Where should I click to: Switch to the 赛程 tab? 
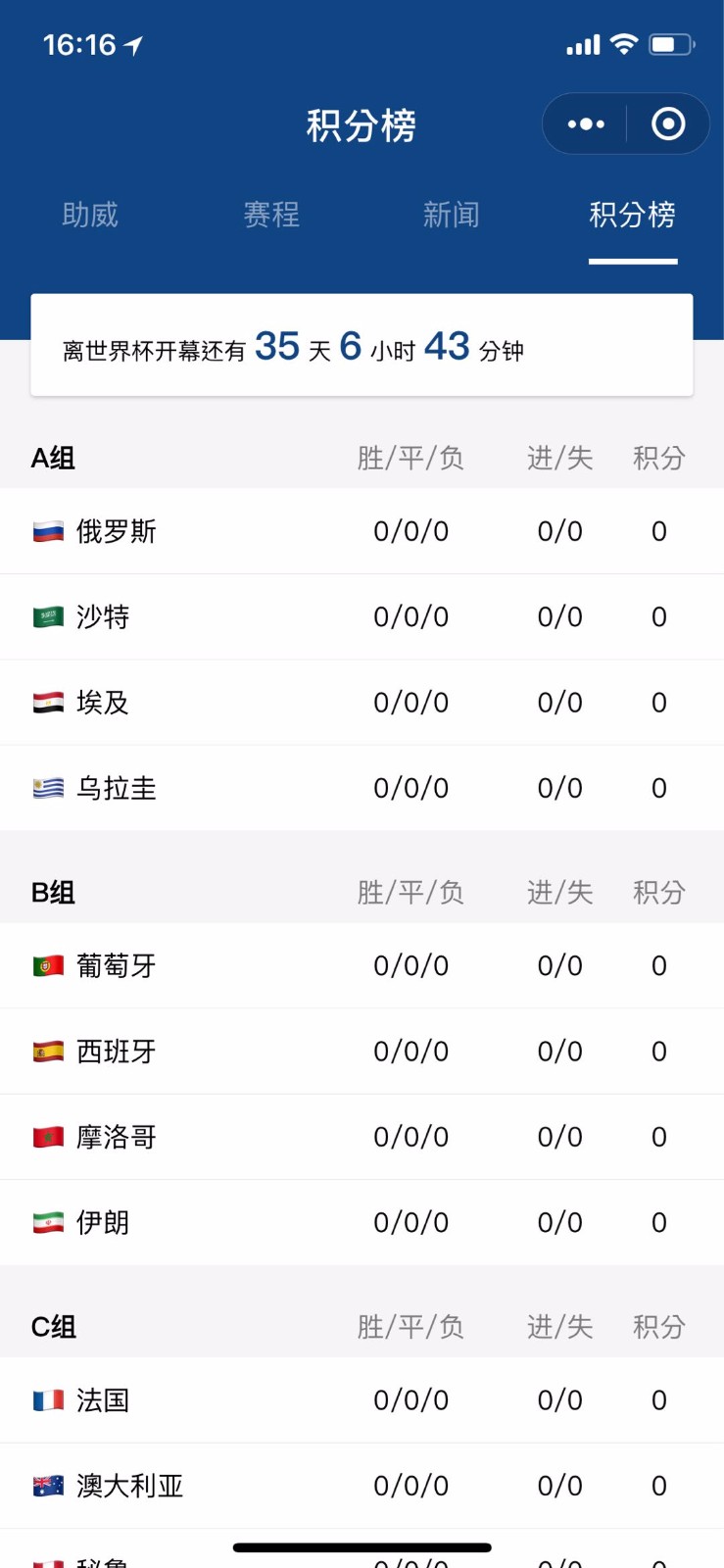pos(271,215)
